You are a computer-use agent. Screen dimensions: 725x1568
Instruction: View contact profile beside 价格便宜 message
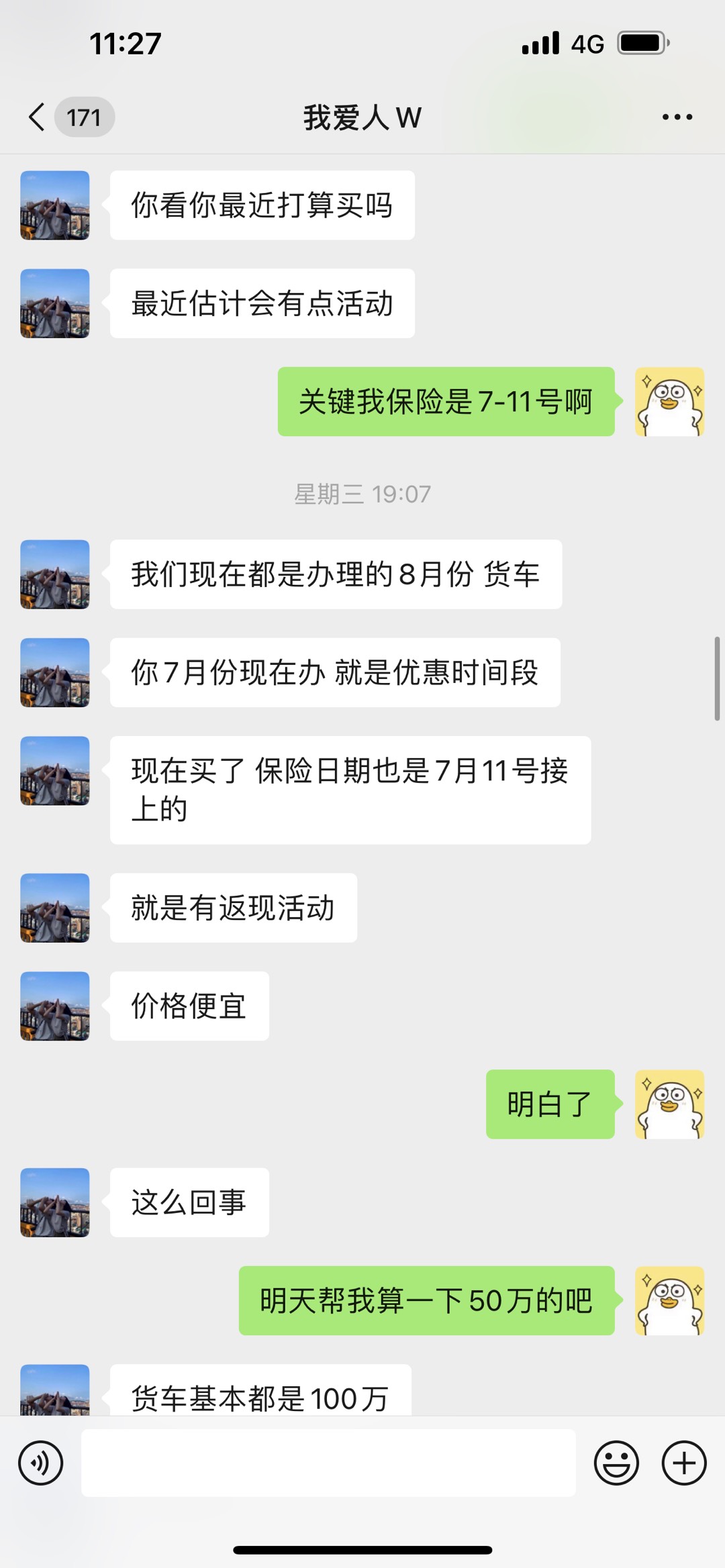coord(55,1006)
